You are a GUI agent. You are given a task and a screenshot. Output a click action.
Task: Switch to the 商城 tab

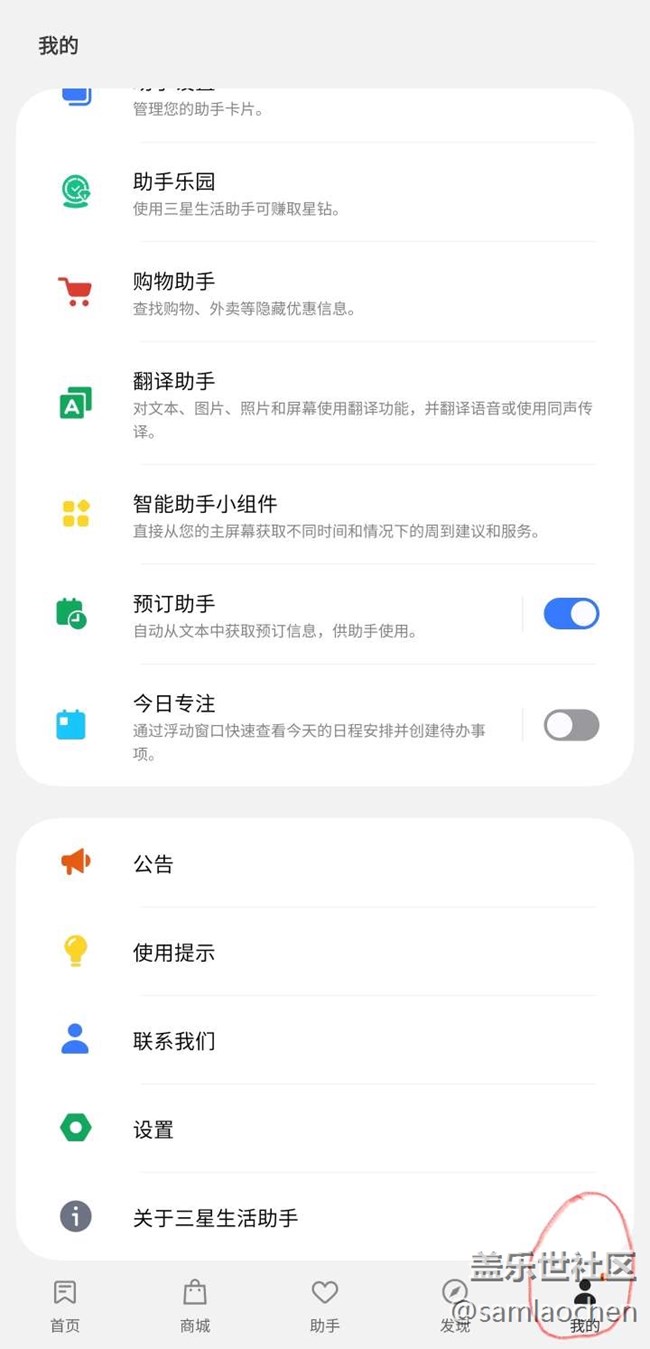pyautogui.click(x=195, y=1306)
